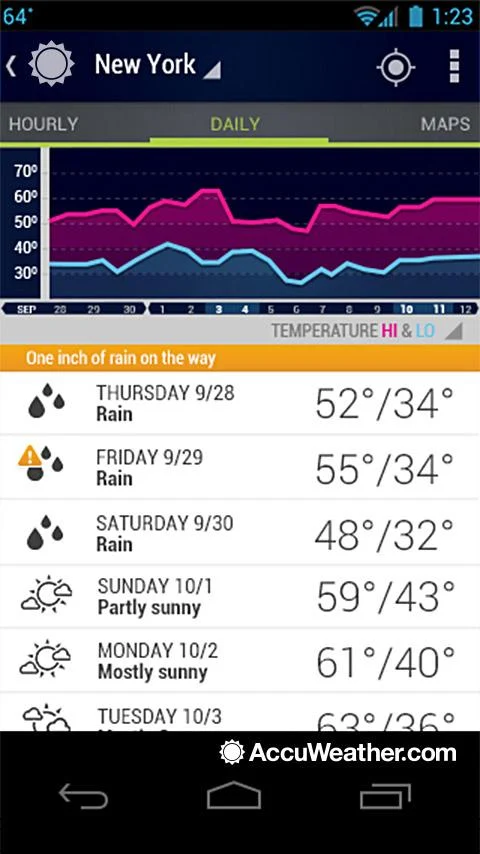Open Monday 10/2 mostly sunny forecast

coord(240,661)
